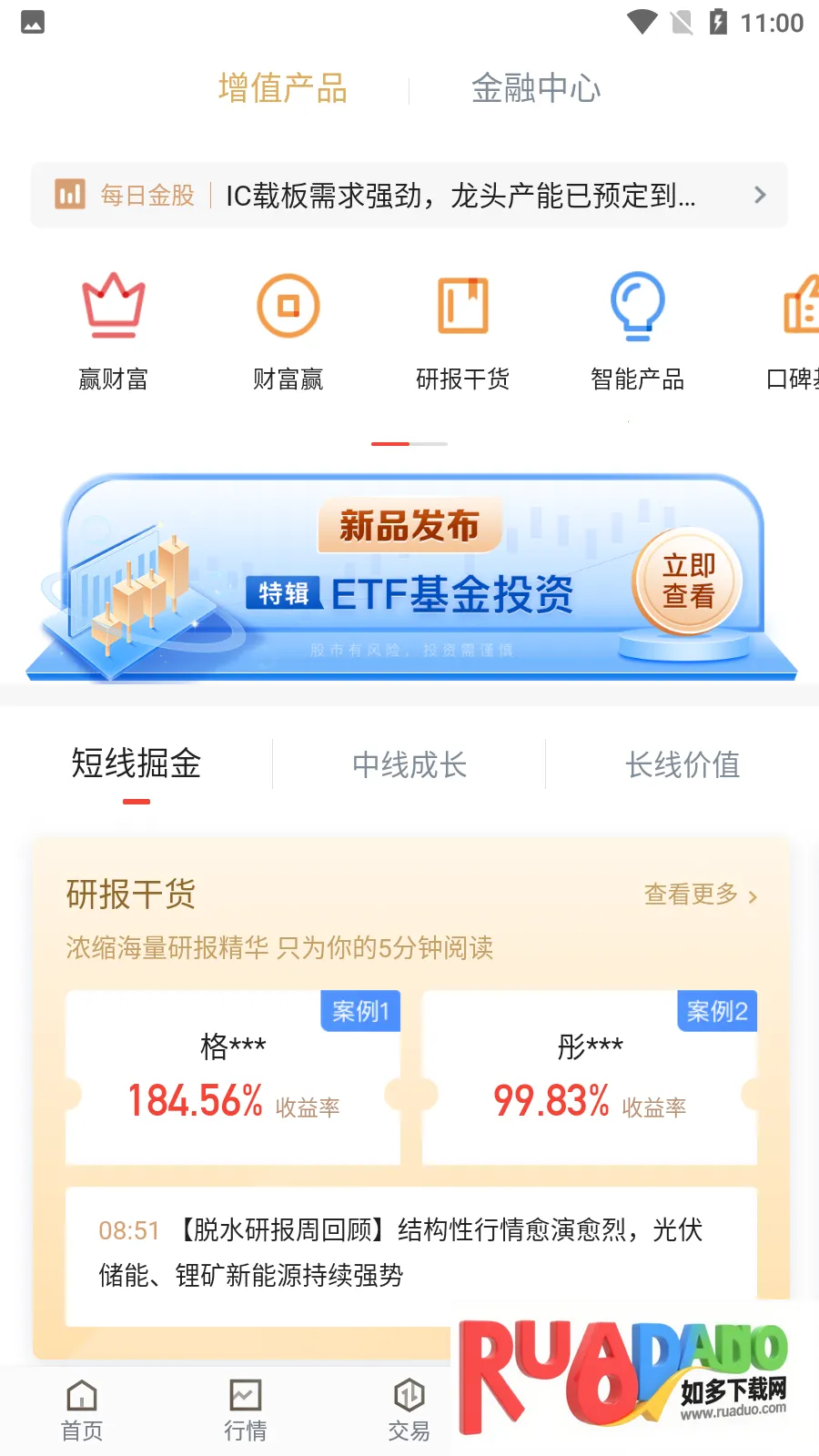Open the 每日金股 IC载板 news banner
The height and width of the screenshot is (1456, 819).
point(409,195)
